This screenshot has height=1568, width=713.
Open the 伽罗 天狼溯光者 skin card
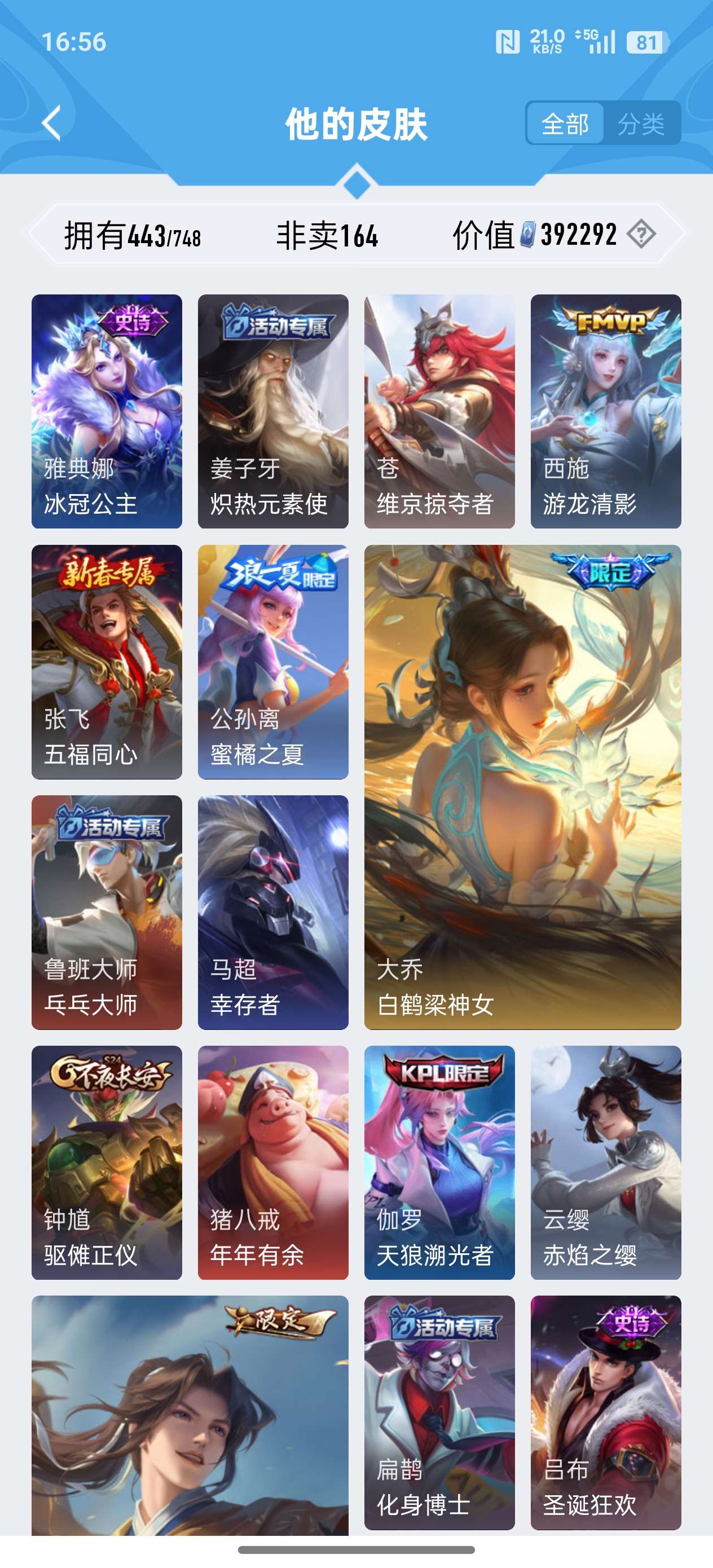tap(439, 1162)
